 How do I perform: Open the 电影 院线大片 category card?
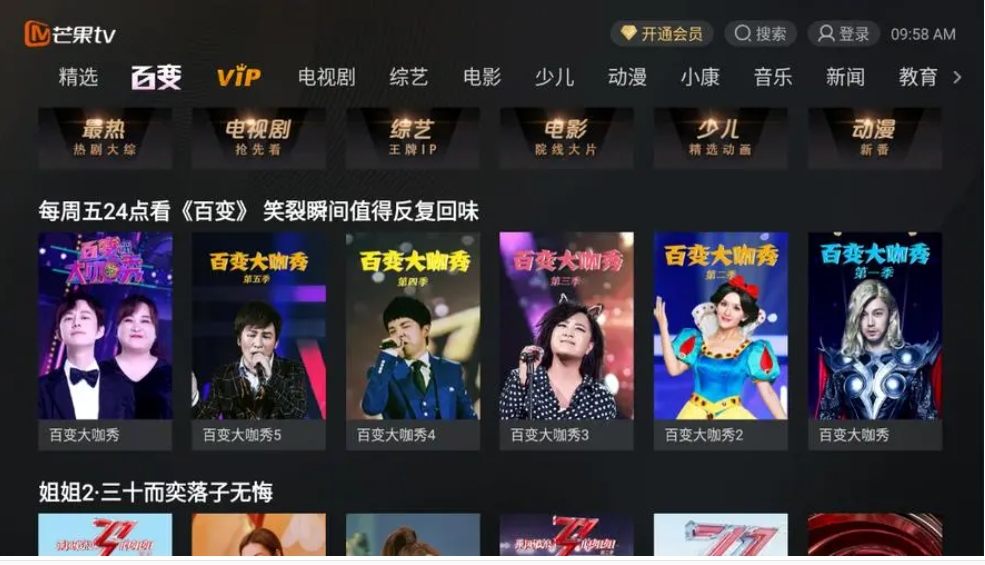(x=566, y=137)
